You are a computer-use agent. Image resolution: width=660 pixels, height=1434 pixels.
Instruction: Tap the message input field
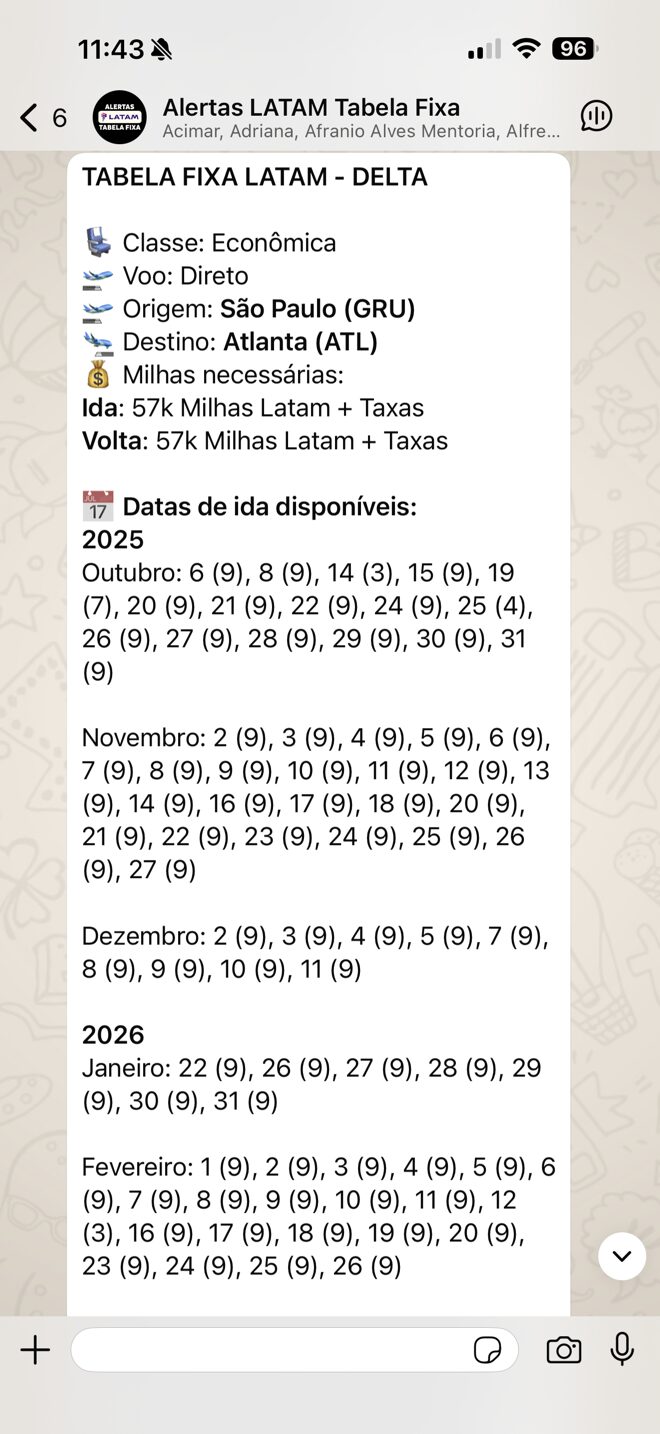click(x=270, y=1350)
